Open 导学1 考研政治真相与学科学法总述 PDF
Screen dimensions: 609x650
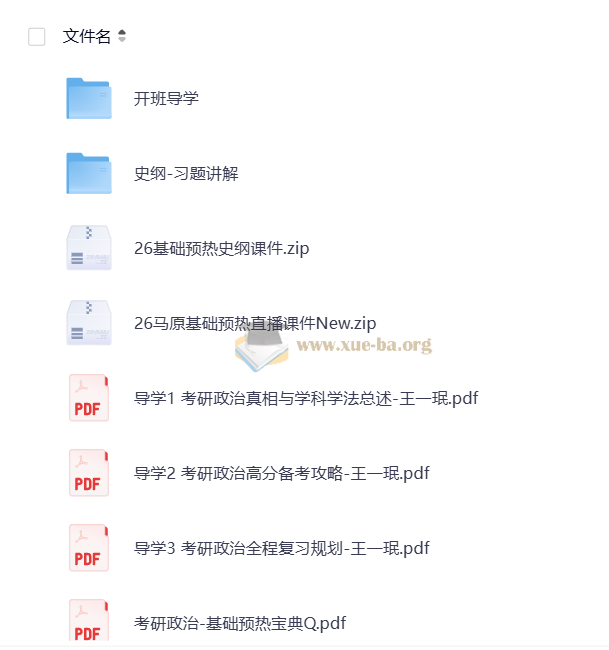click(306, 398)
